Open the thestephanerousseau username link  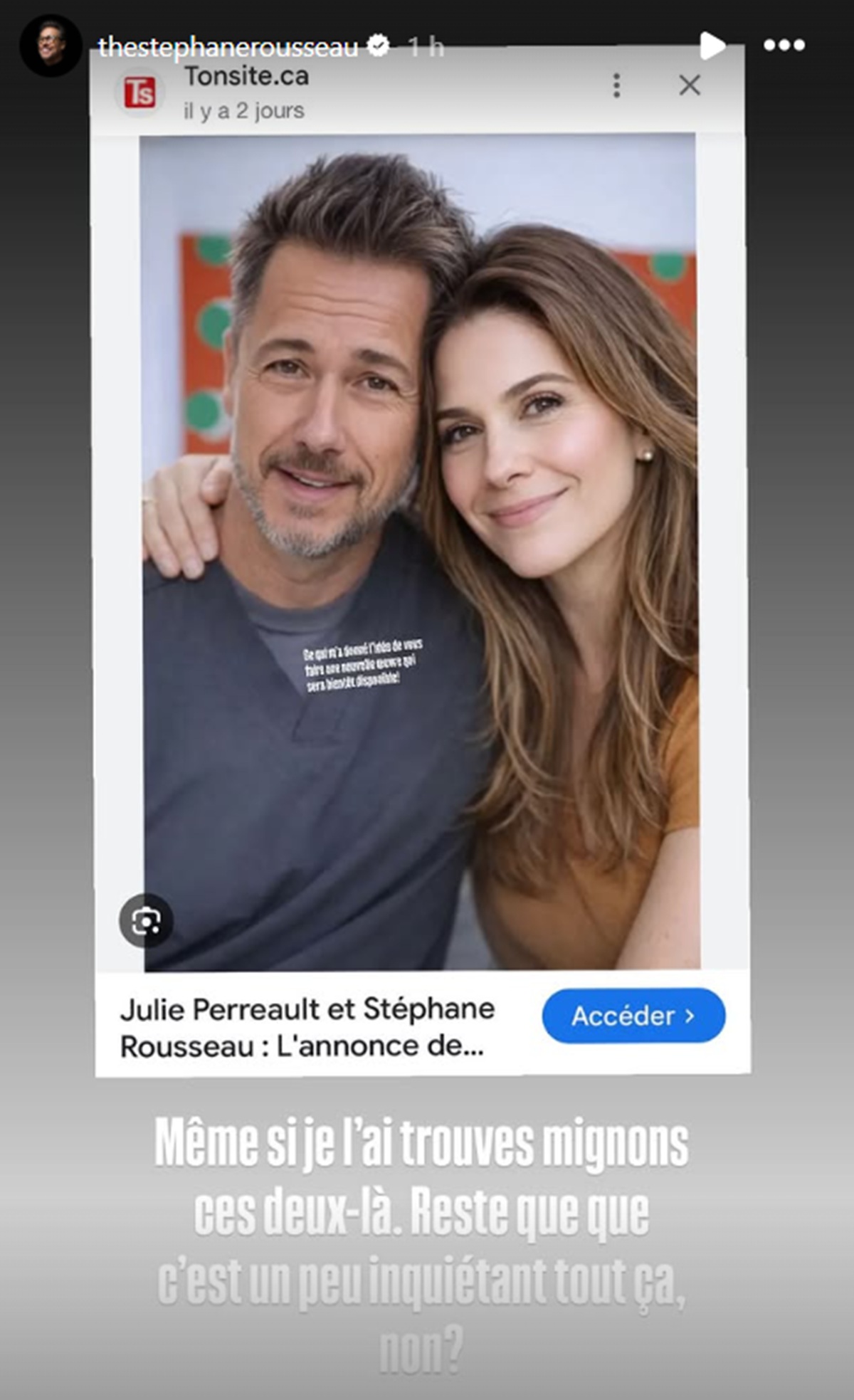pyautogui.click(x=228, y=47)
